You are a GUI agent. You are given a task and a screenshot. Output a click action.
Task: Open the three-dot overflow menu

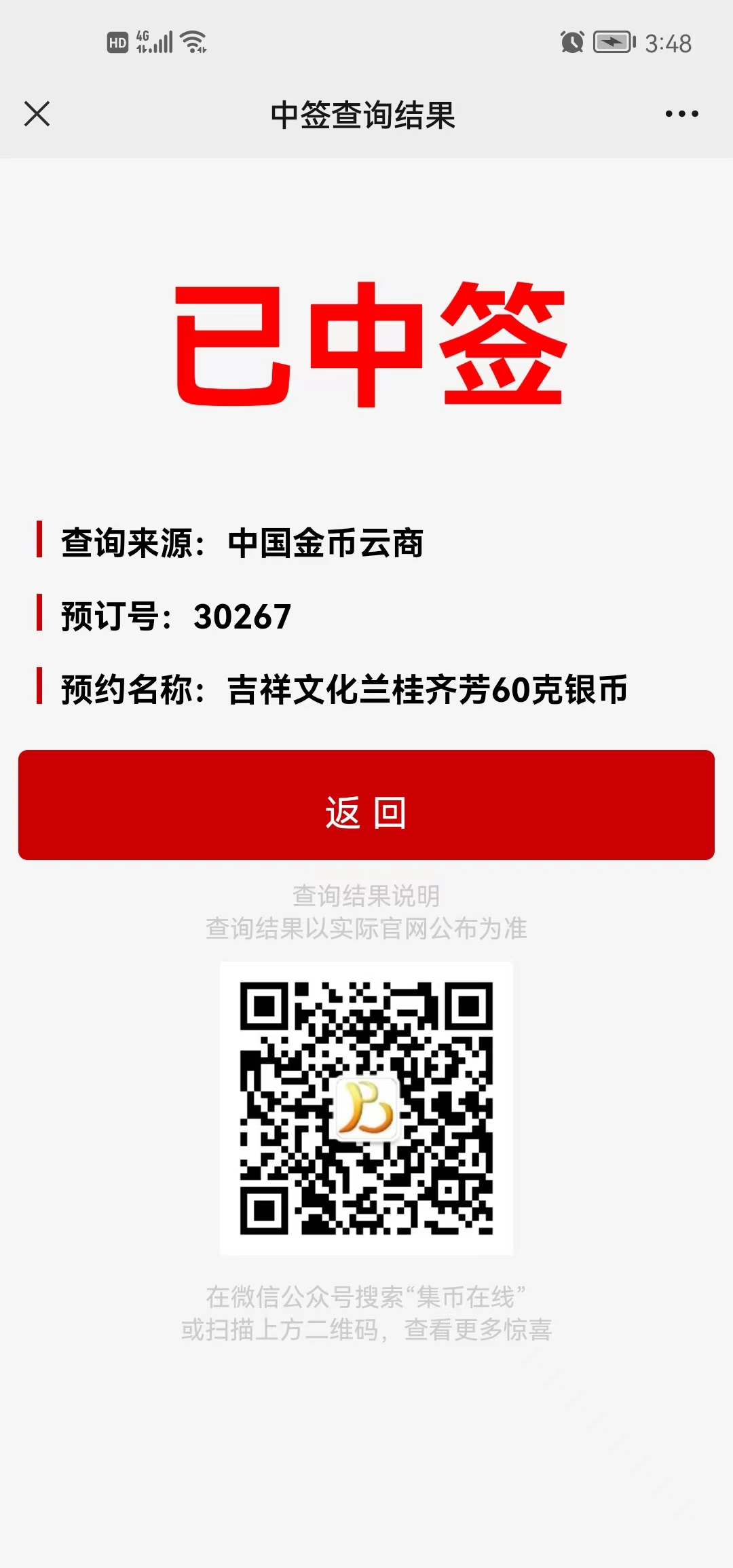[681, 114]
